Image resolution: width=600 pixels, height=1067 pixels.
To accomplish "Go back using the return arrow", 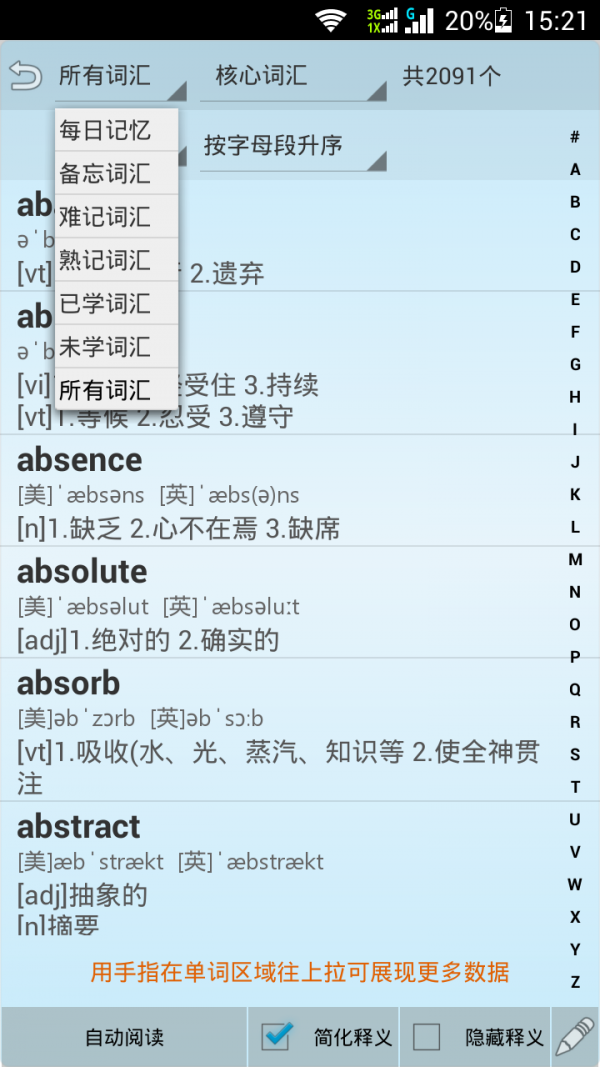I will [27, 75].
